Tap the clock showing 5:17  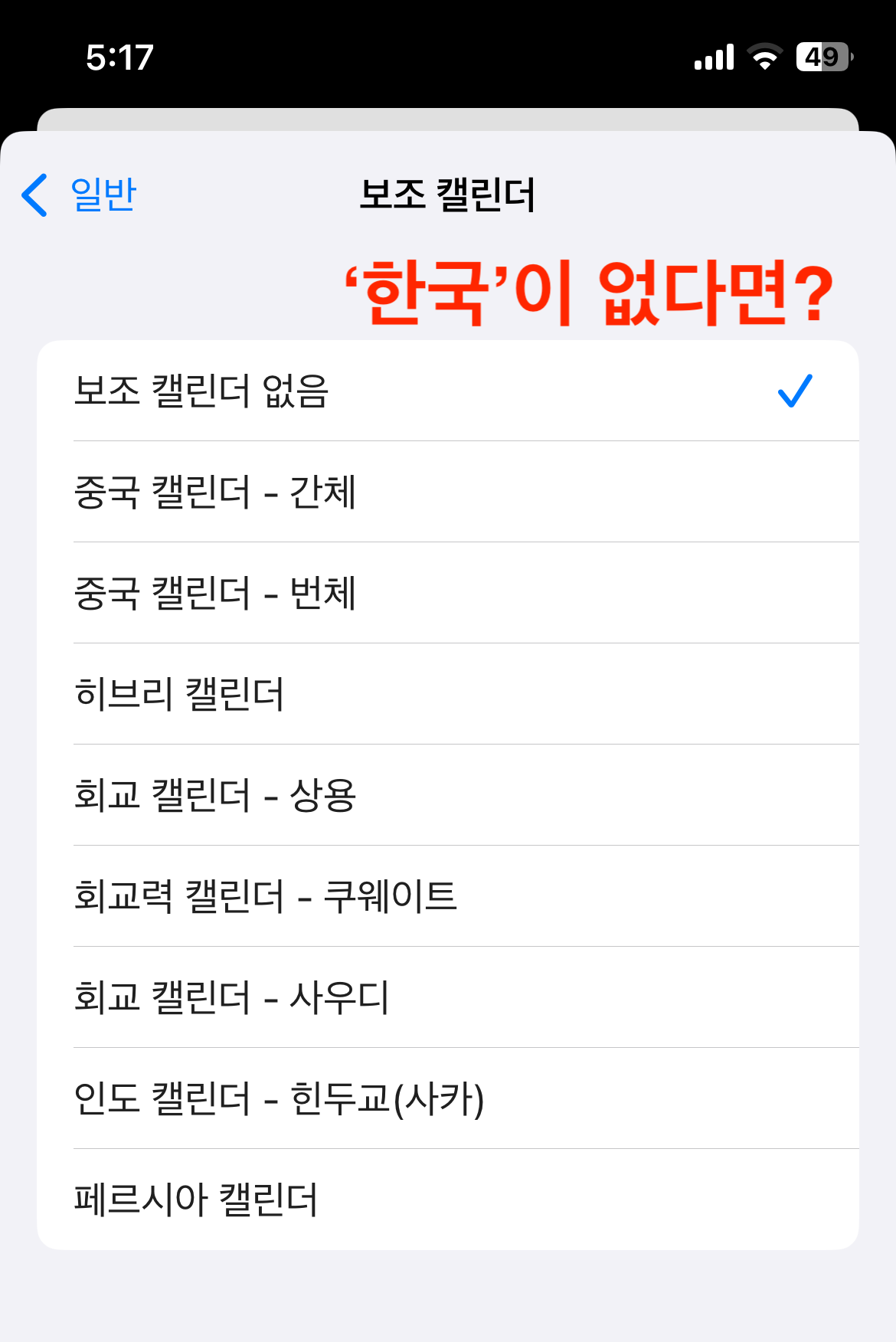pyautogui.click(x=119, y=54)
